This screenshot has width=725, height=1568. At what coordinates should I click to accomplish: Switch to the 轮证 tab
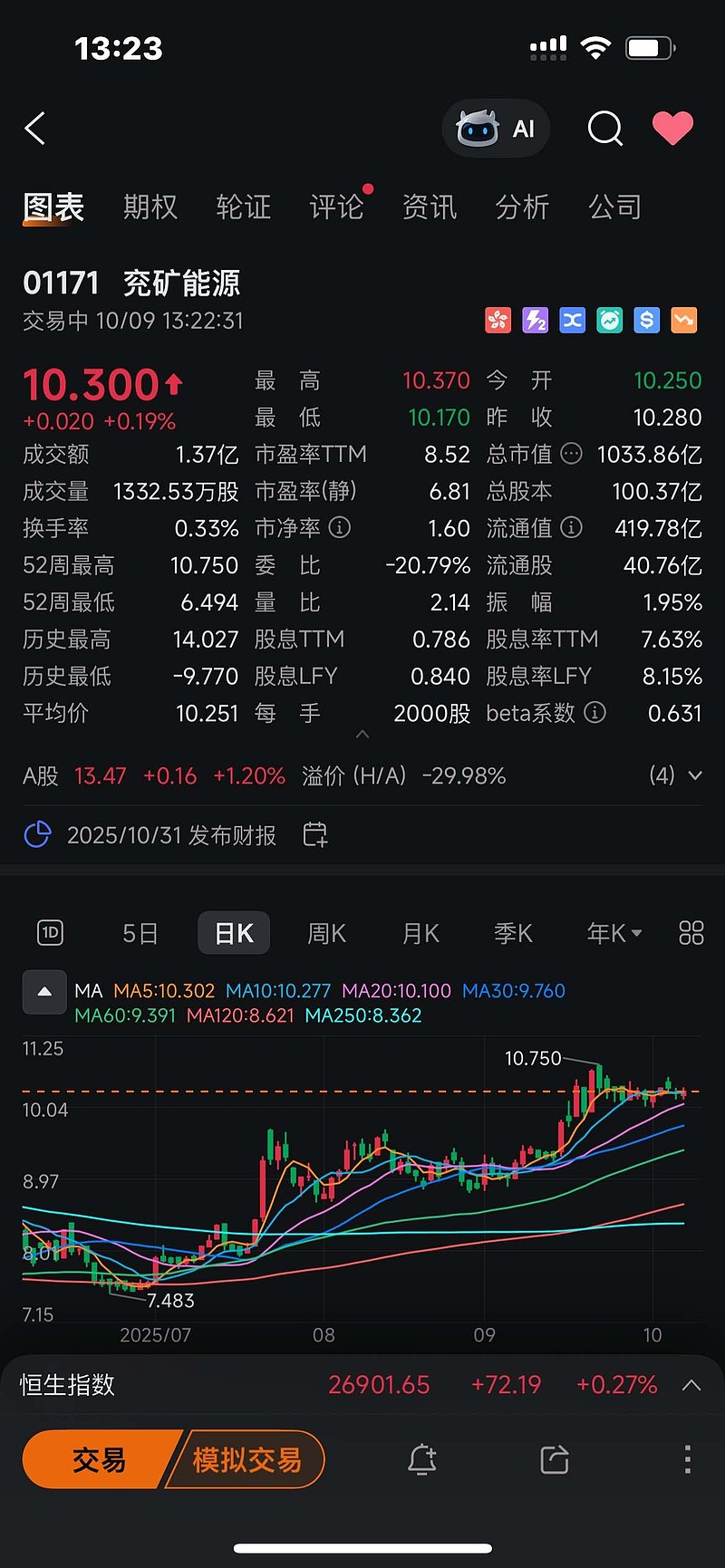pos(243,207)
